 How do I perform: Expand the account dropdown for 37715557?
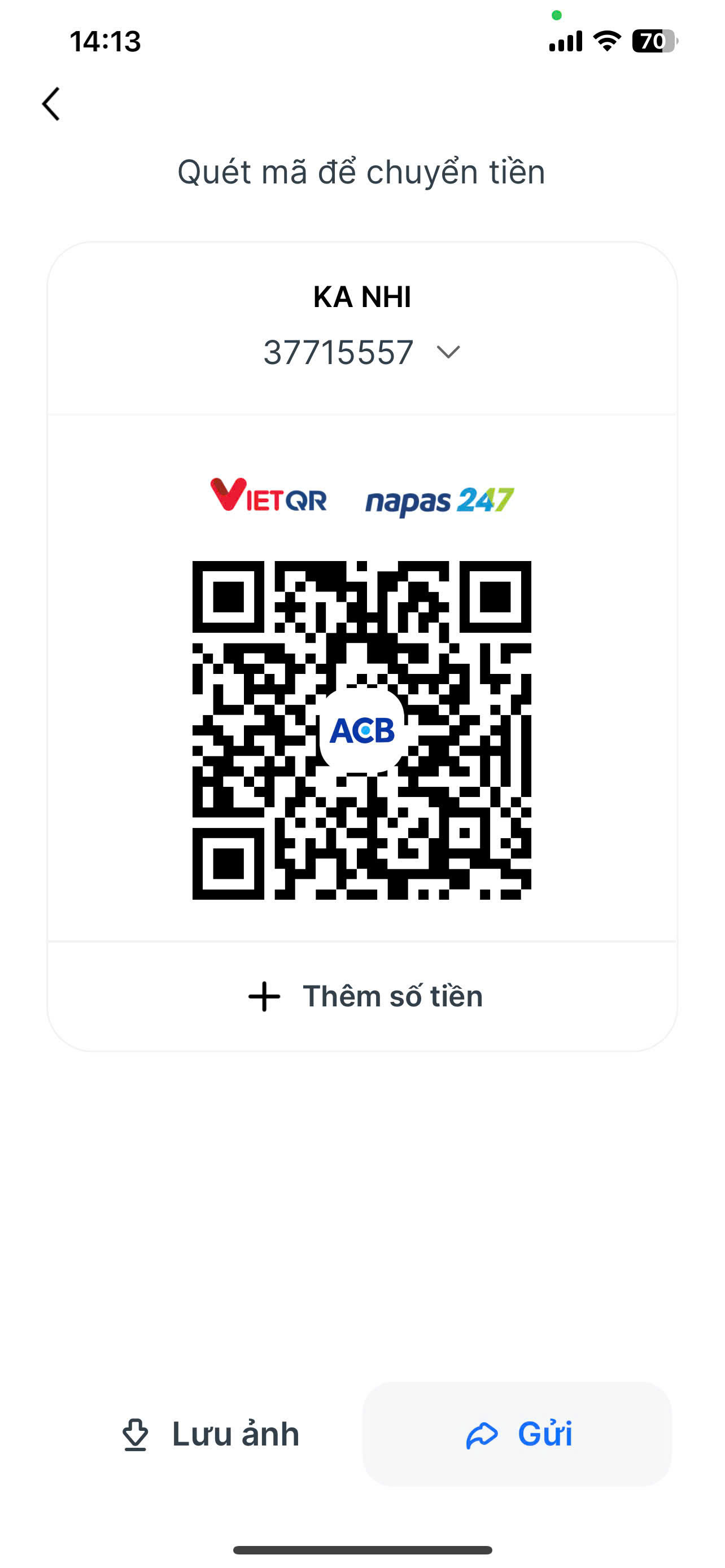[448, 352]
